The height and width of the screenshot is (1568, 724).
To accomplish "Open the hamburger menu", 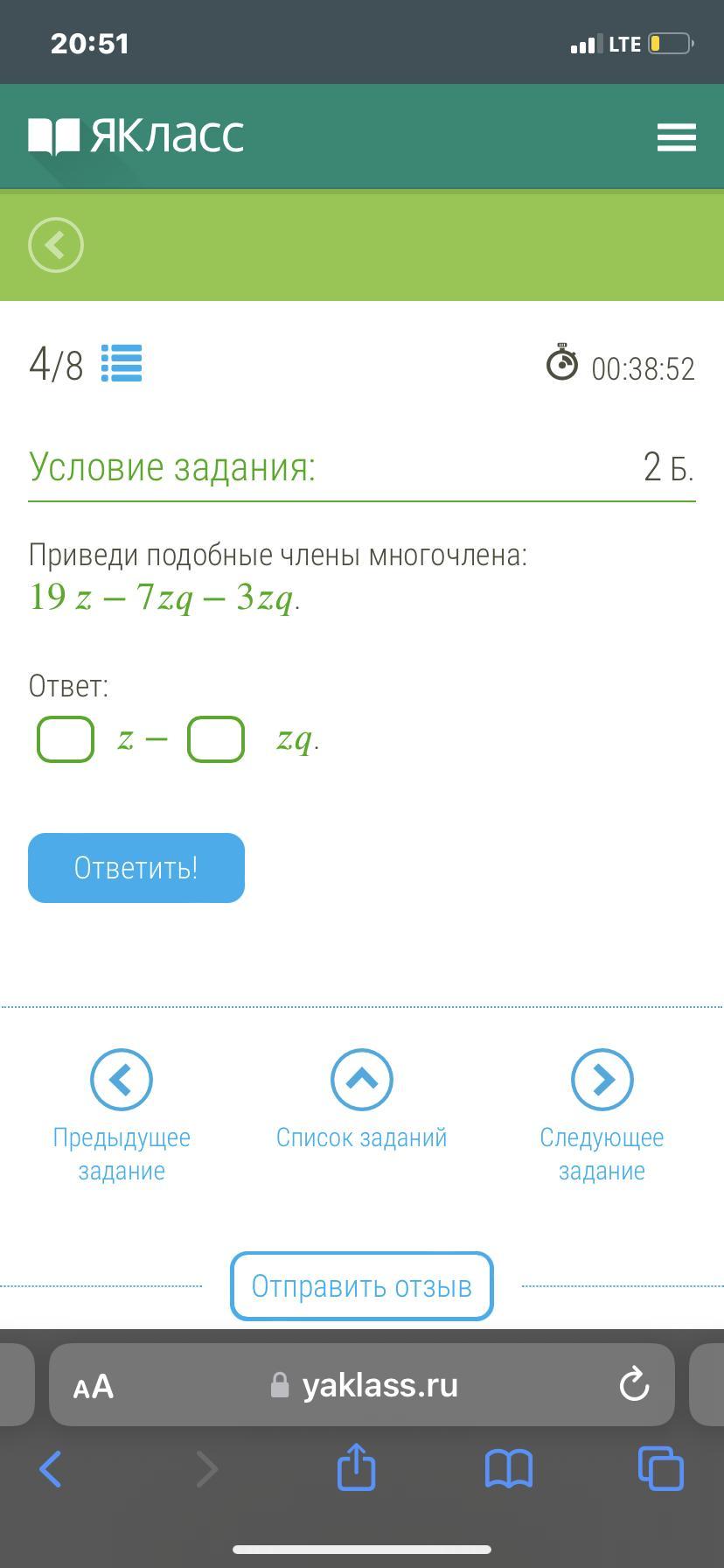I will (x=676, y=137).
